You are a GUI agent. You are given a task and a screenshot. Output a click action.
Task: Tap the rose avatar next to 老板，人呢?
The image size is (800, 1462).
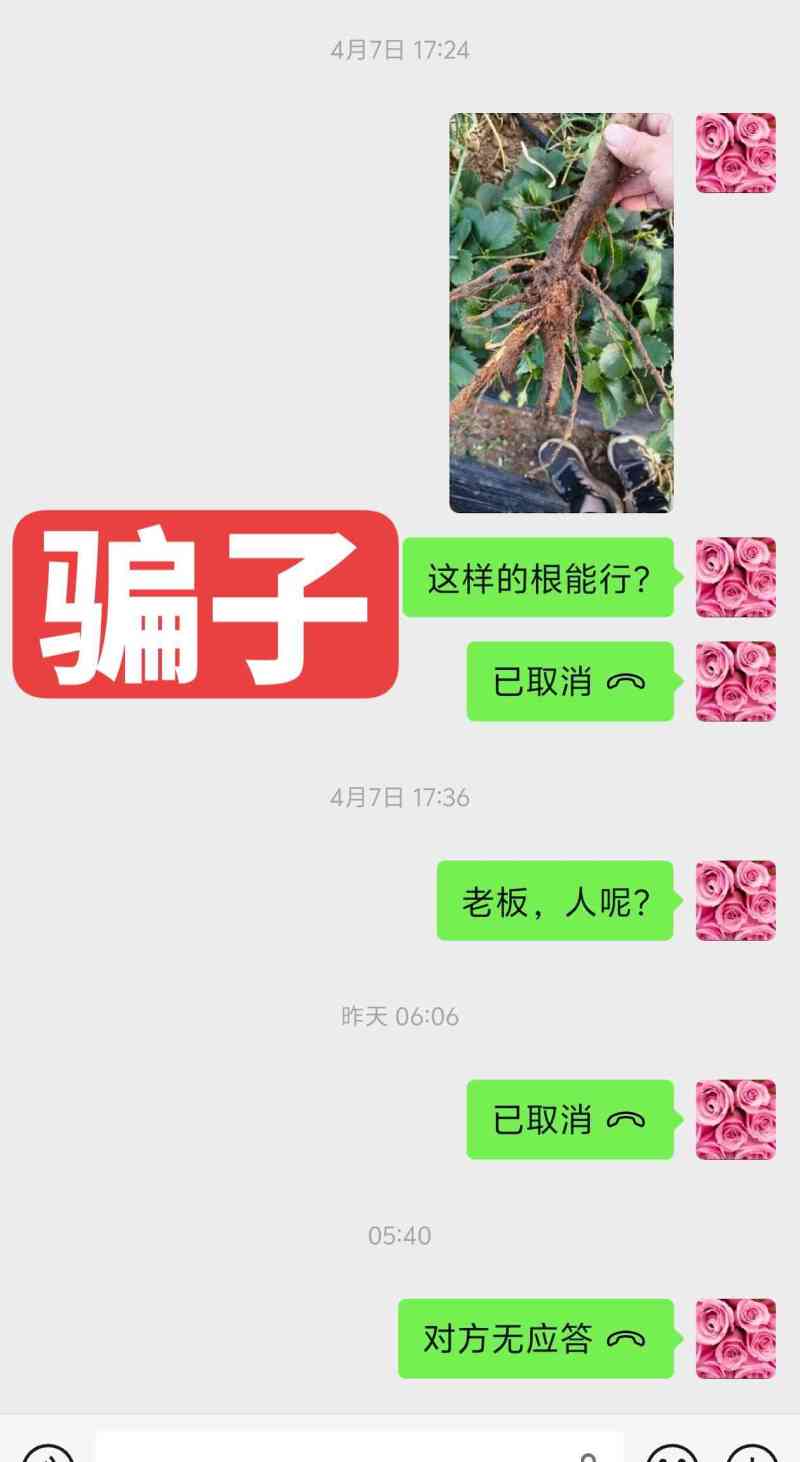pyautogui.click(x=735, y=900)
